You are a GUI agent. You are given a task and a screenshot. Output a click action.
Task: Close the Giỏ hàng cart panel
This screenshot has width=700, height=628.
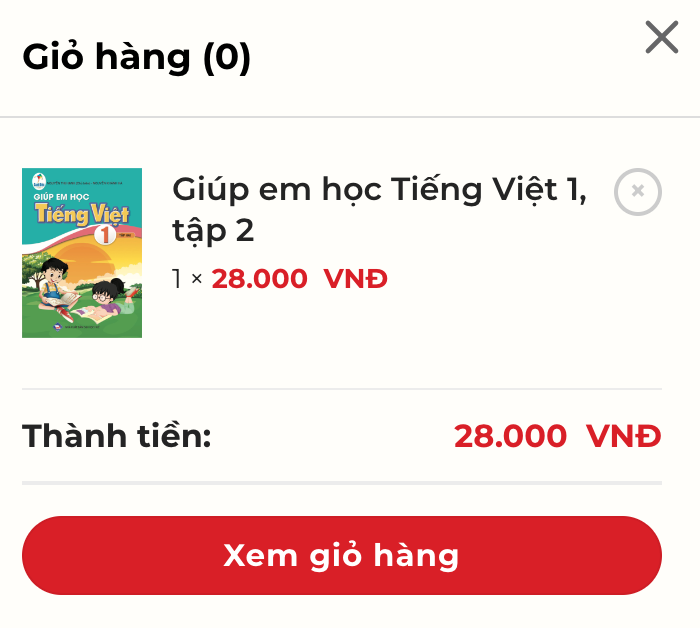point(661,38)
